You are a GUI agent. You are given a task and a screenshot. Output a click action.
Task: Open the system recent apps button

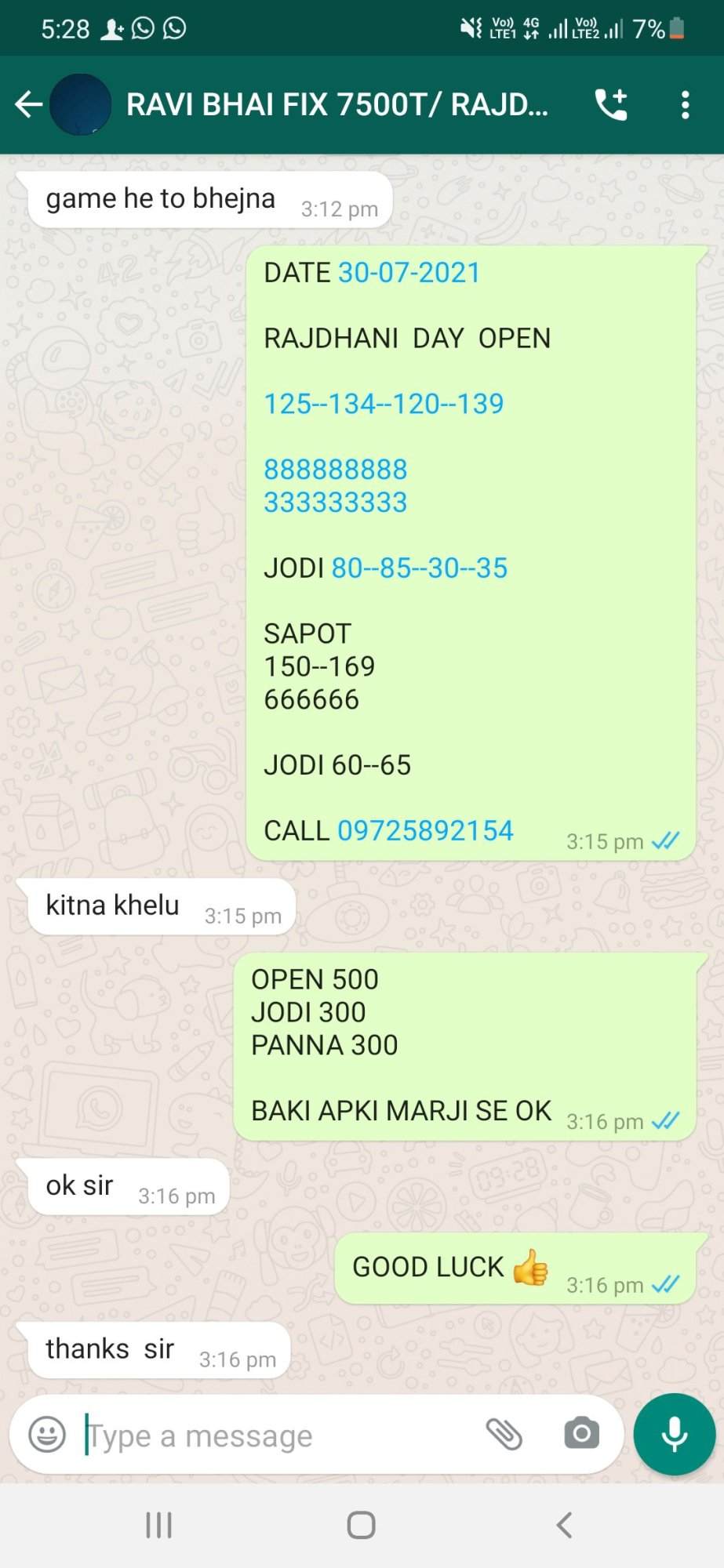(x=158, y=1525)
